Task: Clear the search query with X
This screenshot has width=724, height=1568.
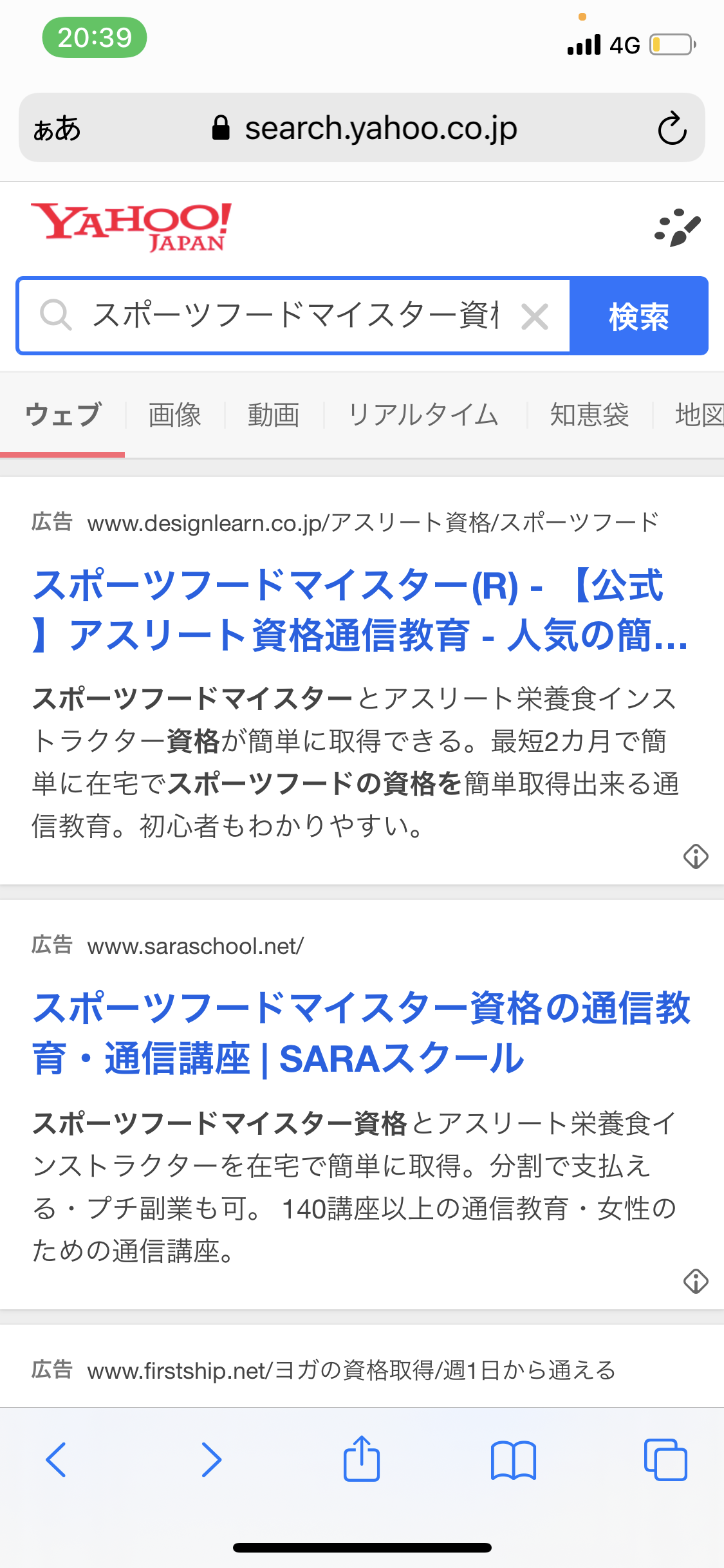Action: [535, 316]
